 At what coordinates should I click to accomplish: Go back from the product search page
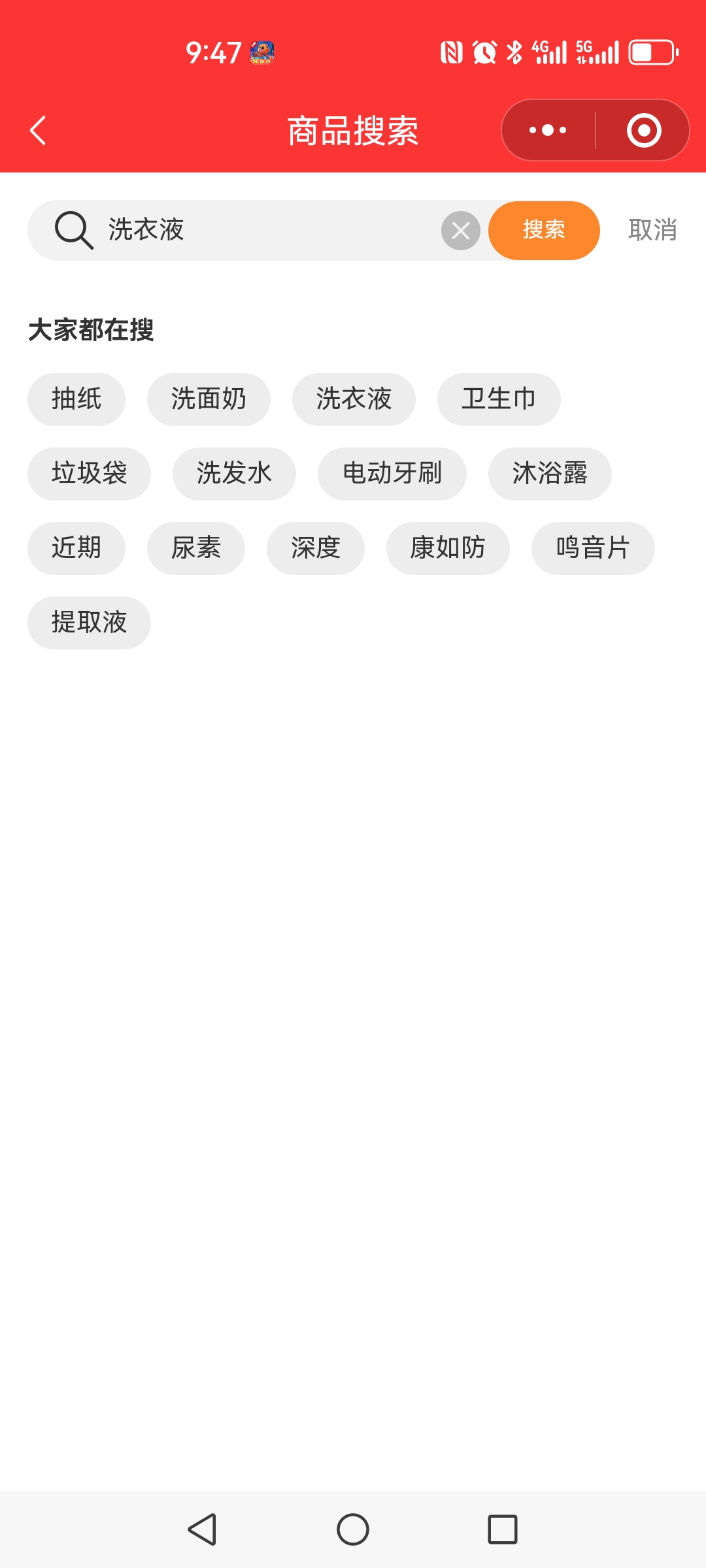coord(38,131)
